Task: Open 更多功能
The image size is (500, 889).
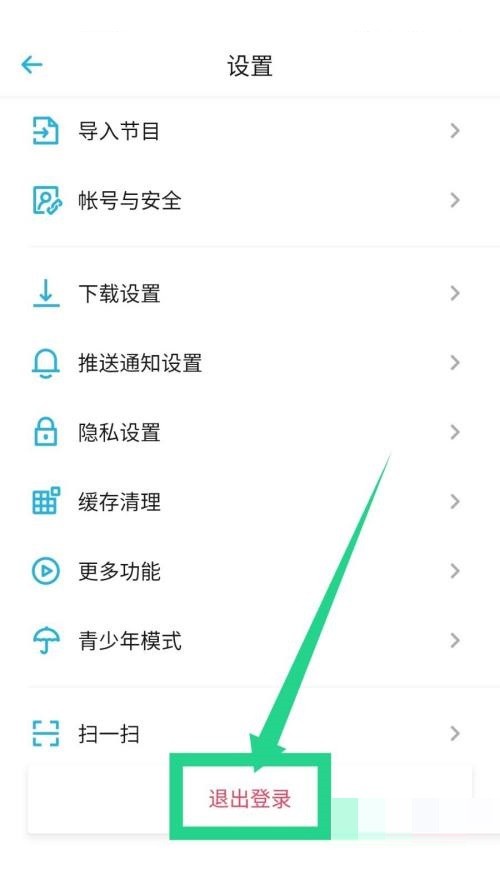Action: coord(250,571)
